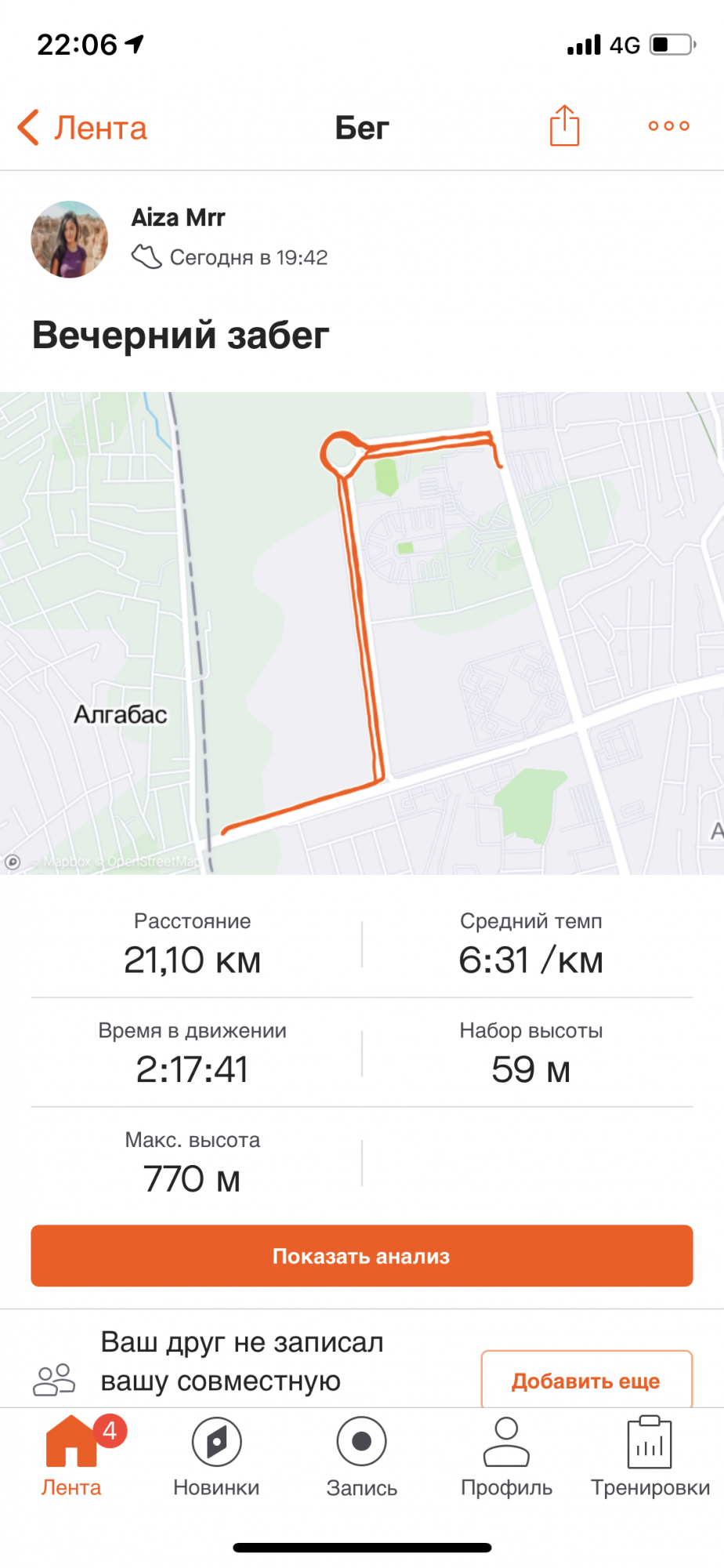This screenshot has height=1568, width=724.
Task: Tap Добавить еще button
Action: (x=586, y=1380)
